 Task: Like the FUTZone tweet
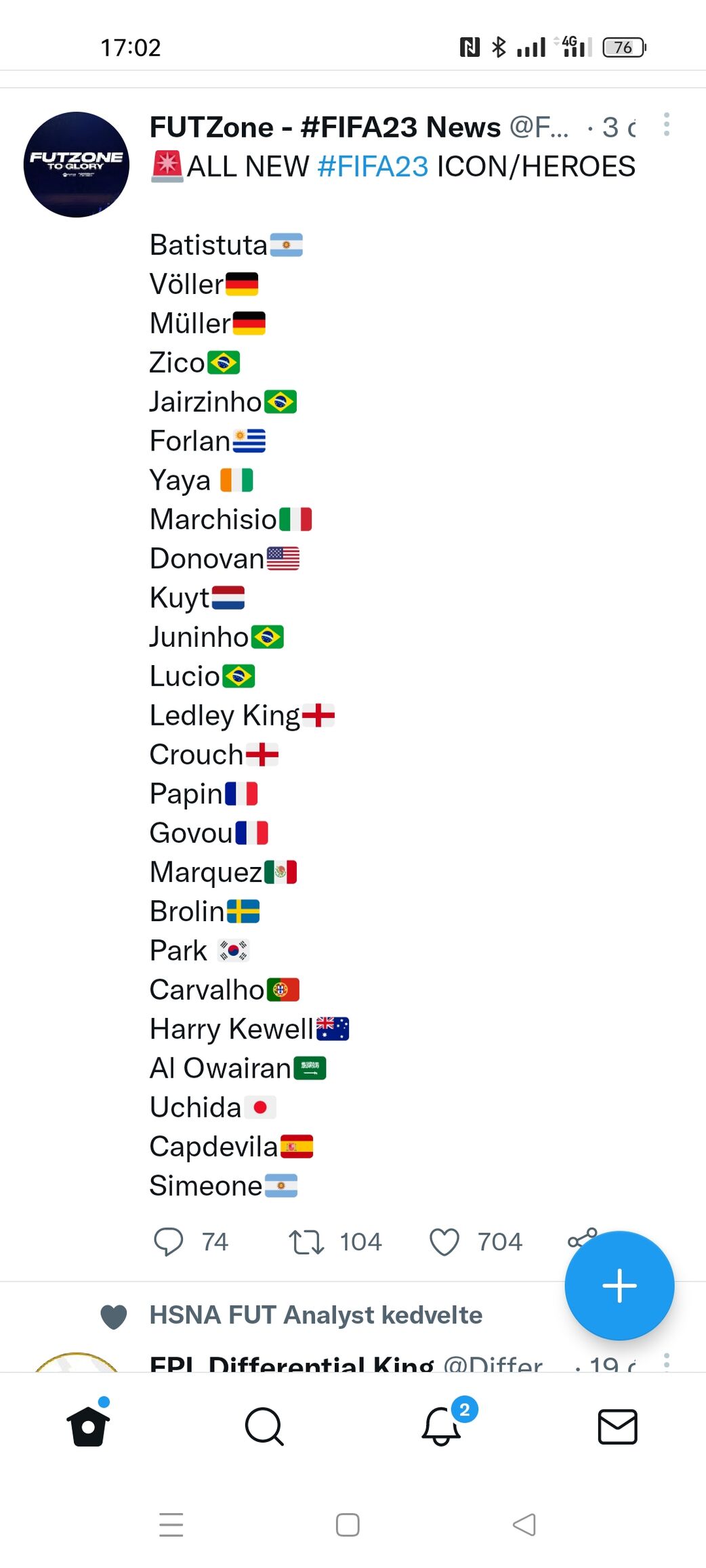(x=444, y=1242)
